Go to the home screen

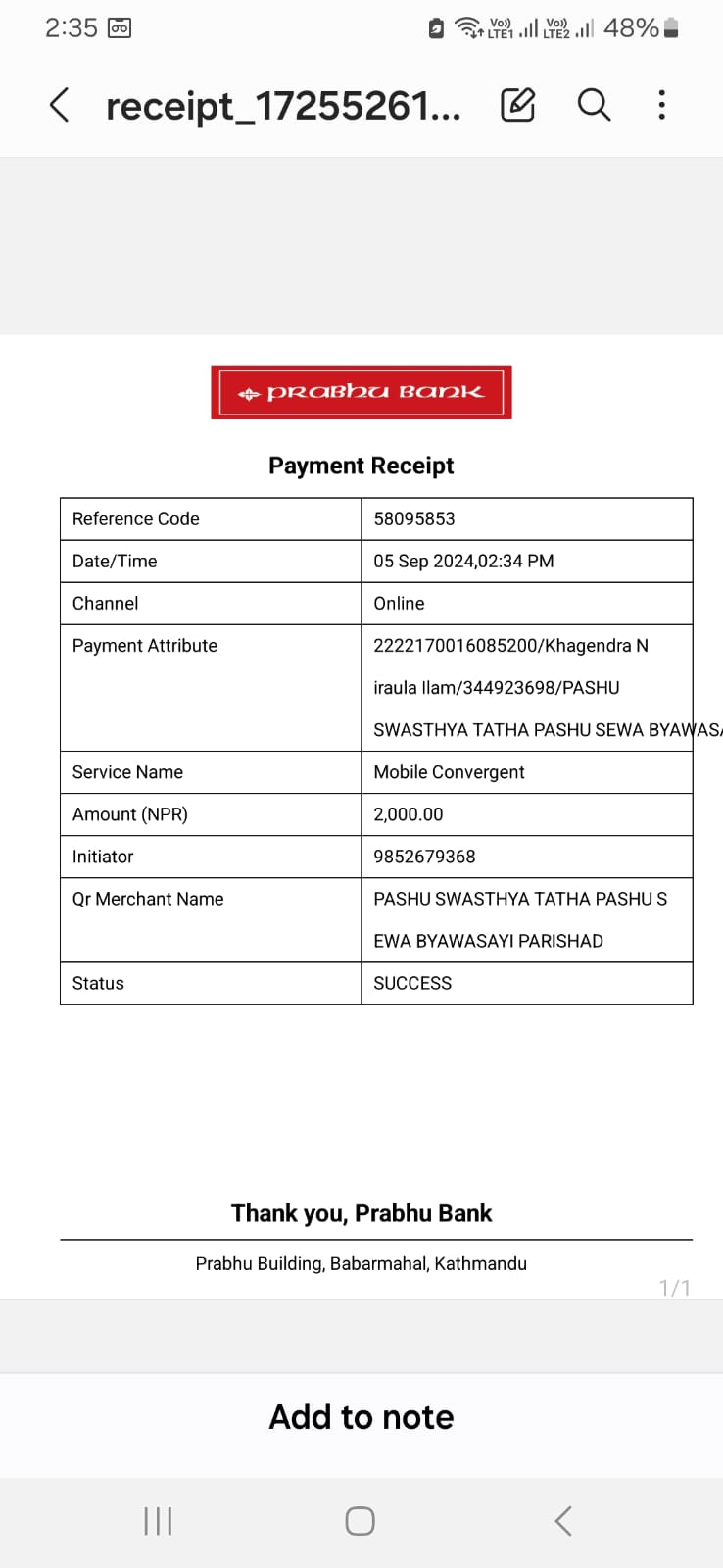[x=361, y=1521]
